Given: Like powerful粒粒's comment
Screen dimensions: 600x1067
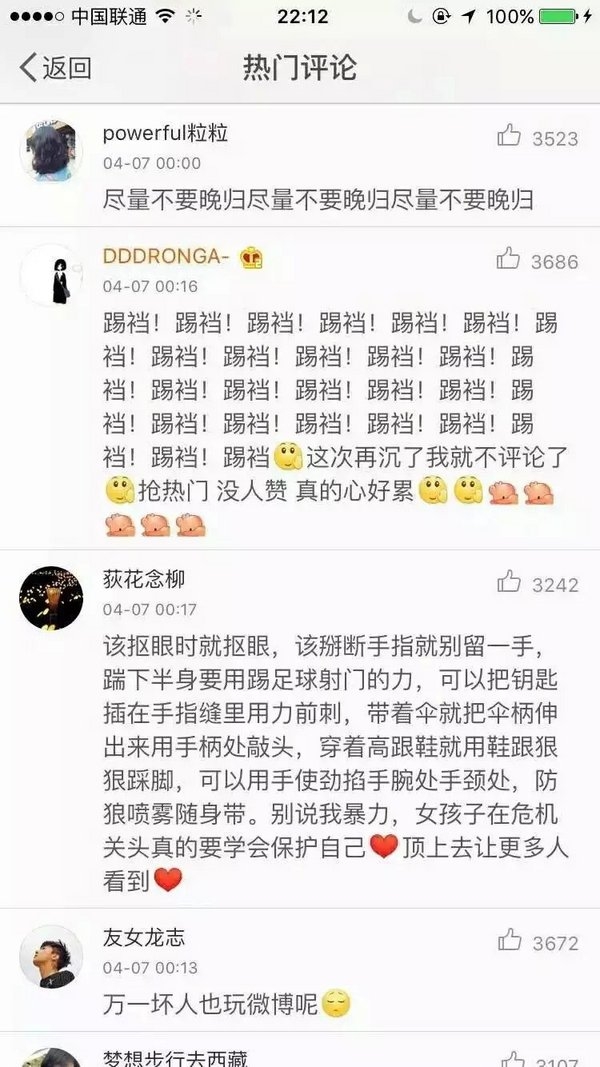Looking at the screenshot, I should tap(510, 137).
